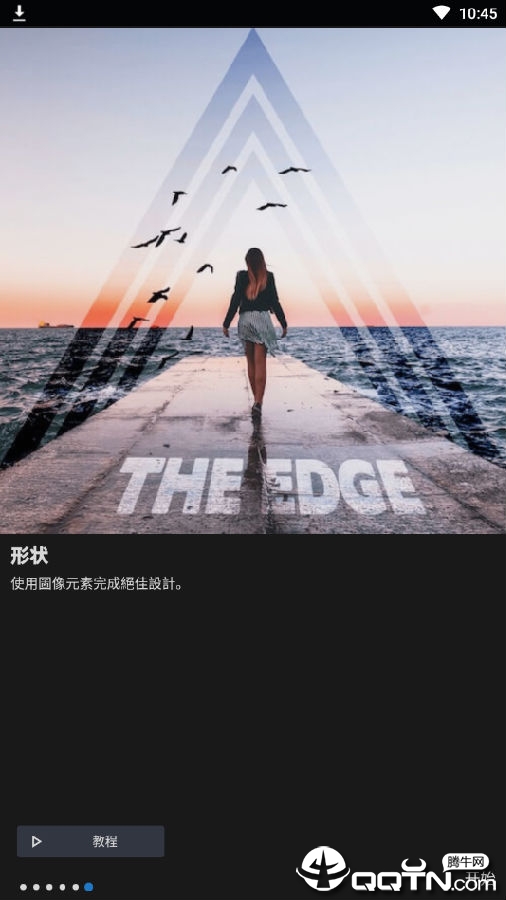Jump to the first onboarding page dot
The image size is (506, 900).
click(x=23, y=887)
